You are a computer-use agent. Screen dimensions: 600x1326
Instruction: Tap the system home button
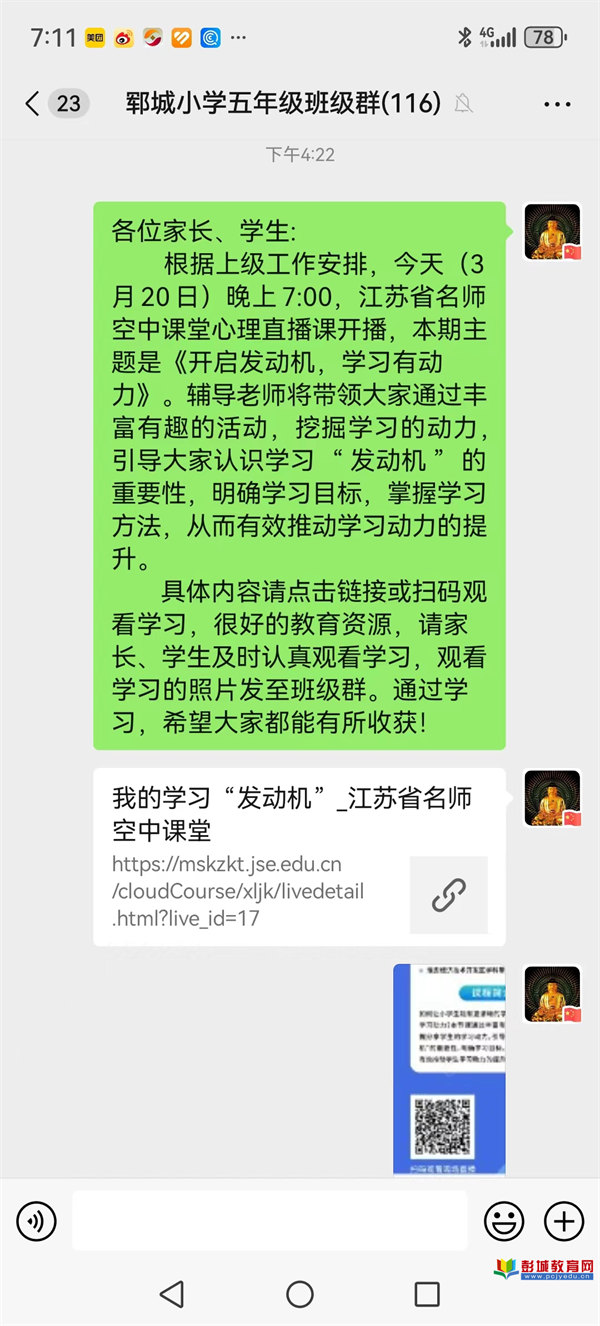tap(300, 1294)
